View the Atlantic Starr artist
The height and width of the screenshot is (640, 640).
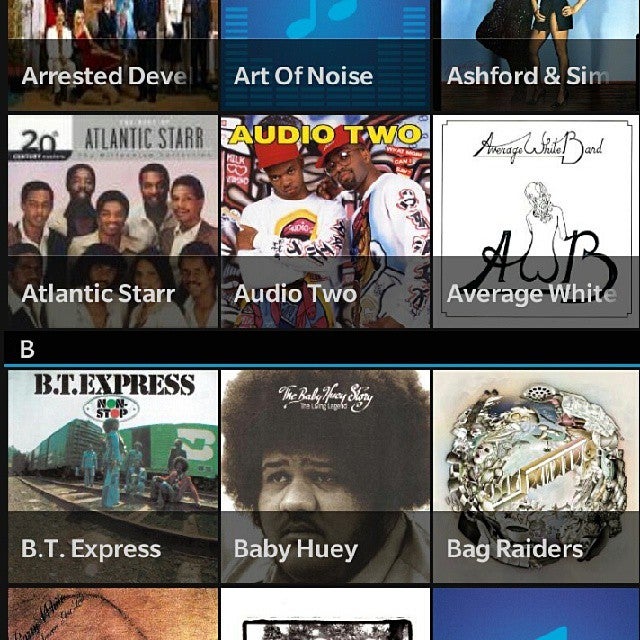click(112, 222)
